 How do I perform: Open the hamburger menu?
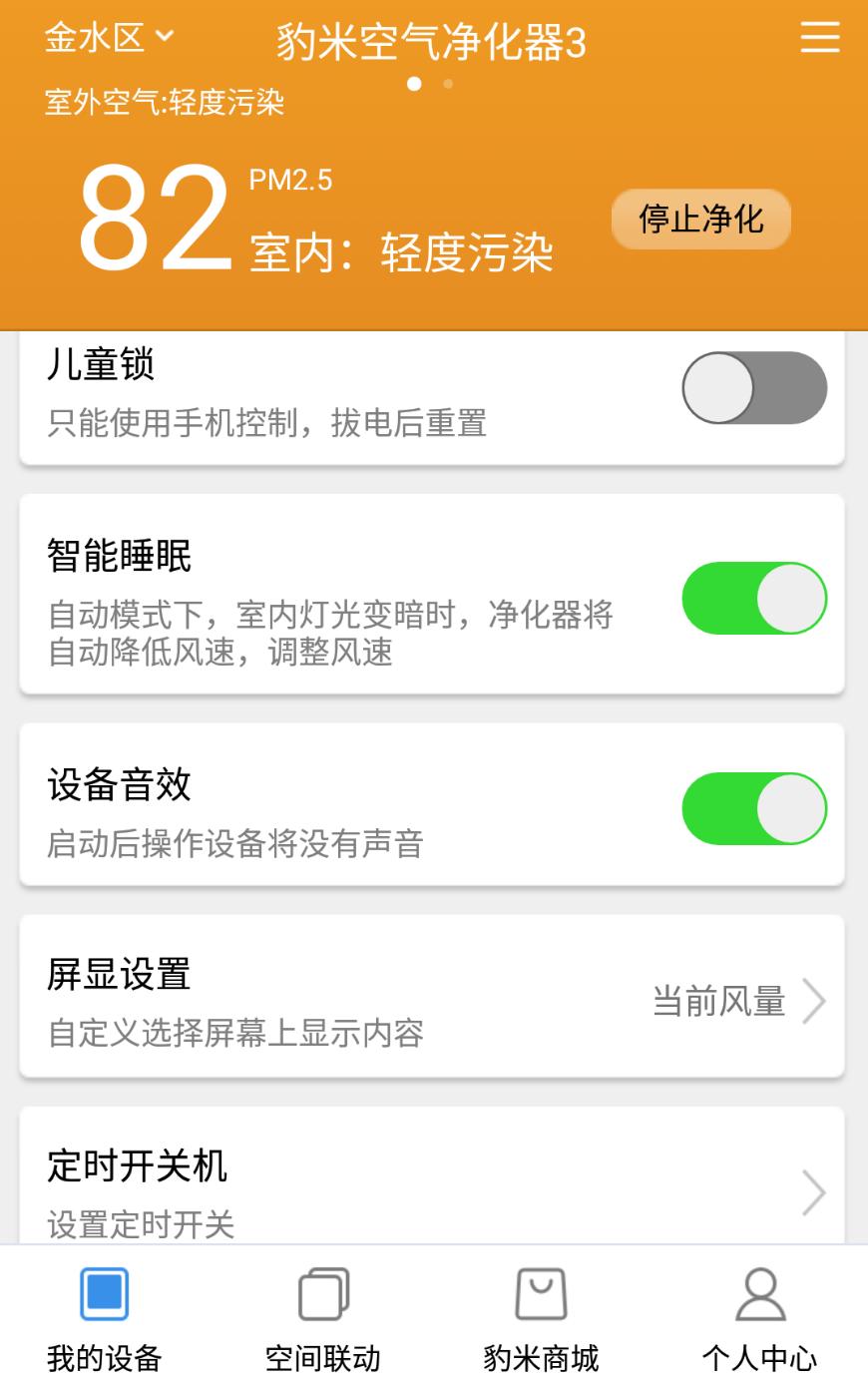tap(820, 38)
